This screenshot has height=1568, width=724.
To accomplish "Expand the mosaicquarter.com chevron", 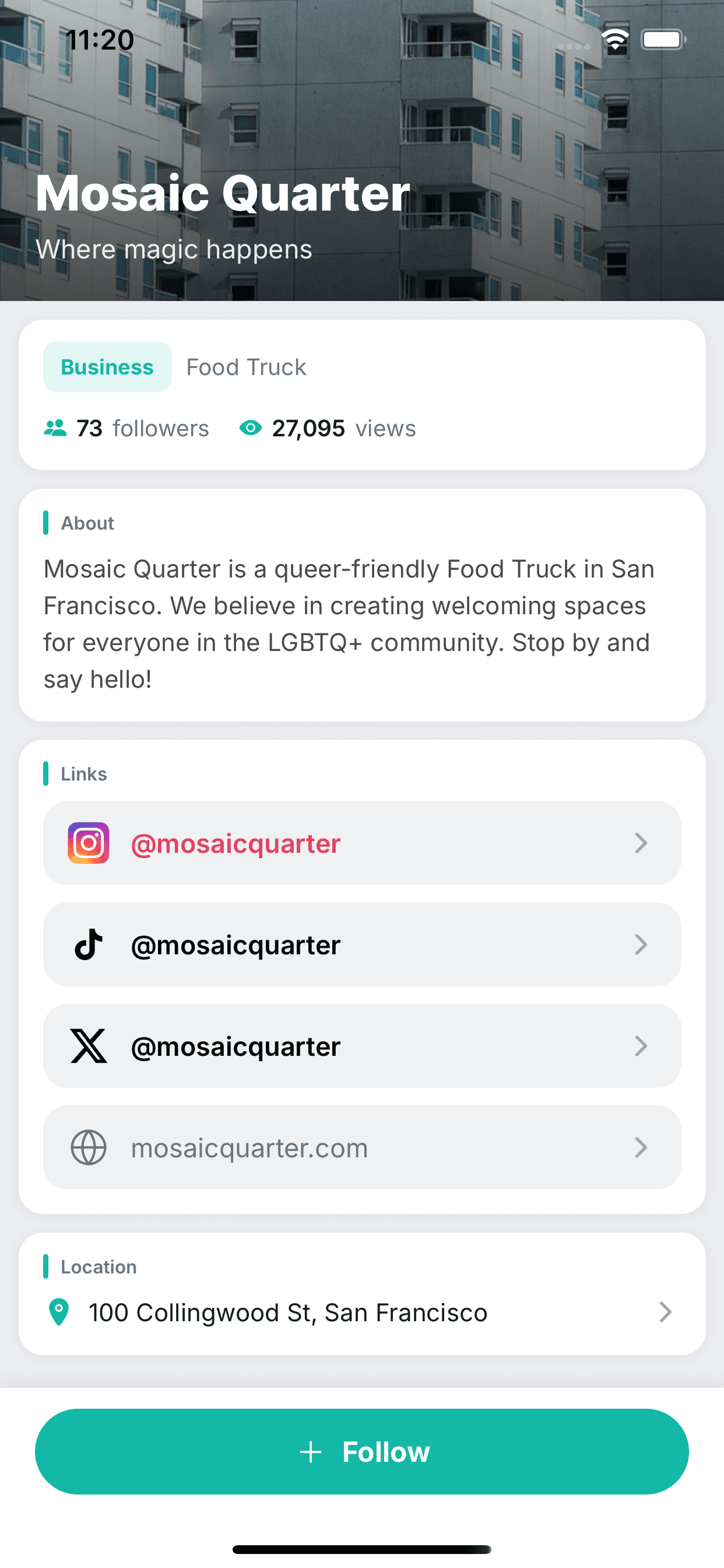I will point(641,1147).
